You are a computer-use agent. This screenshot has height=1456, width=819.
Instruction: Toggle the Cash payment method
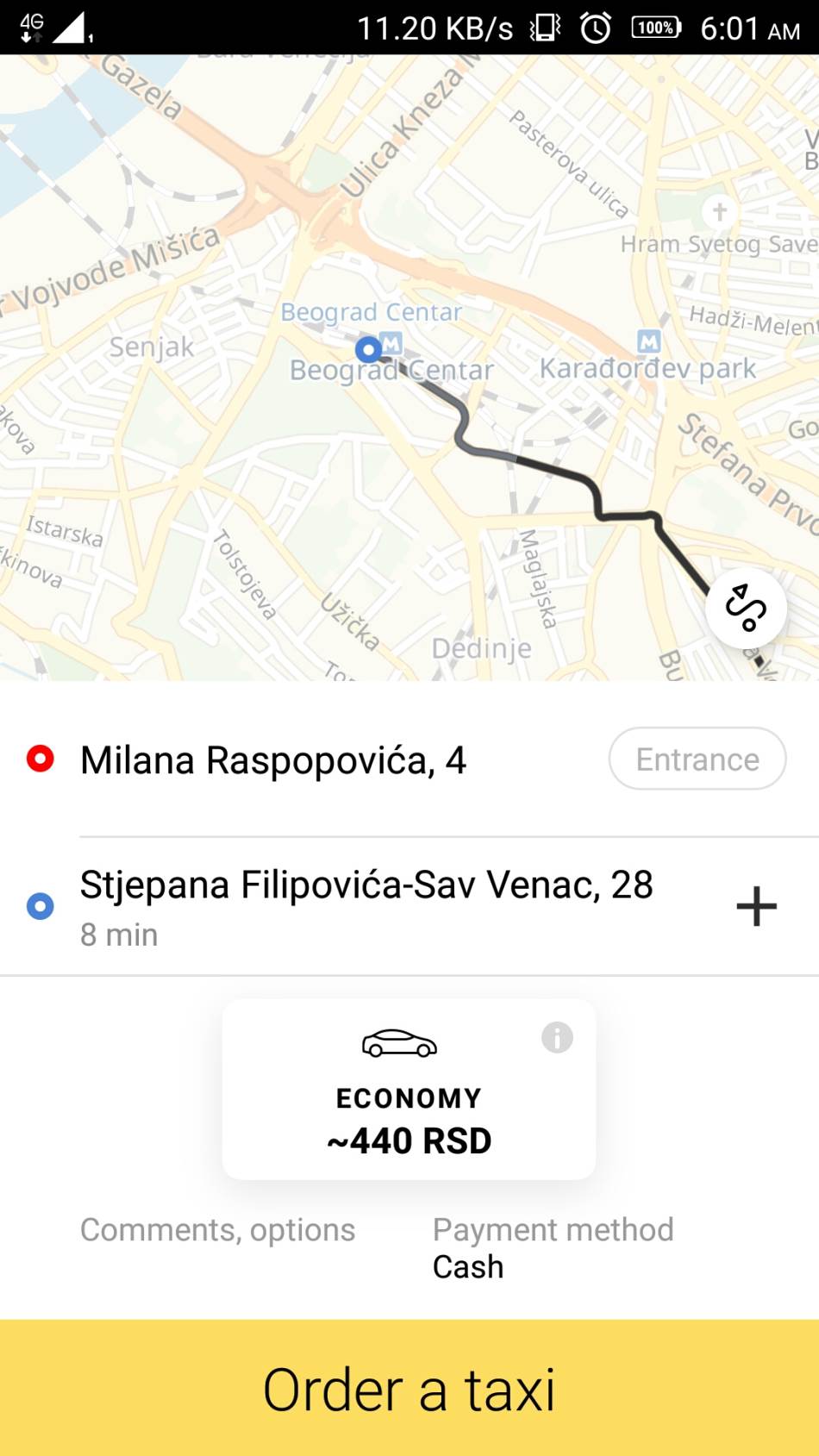(x=467, y=1265)
